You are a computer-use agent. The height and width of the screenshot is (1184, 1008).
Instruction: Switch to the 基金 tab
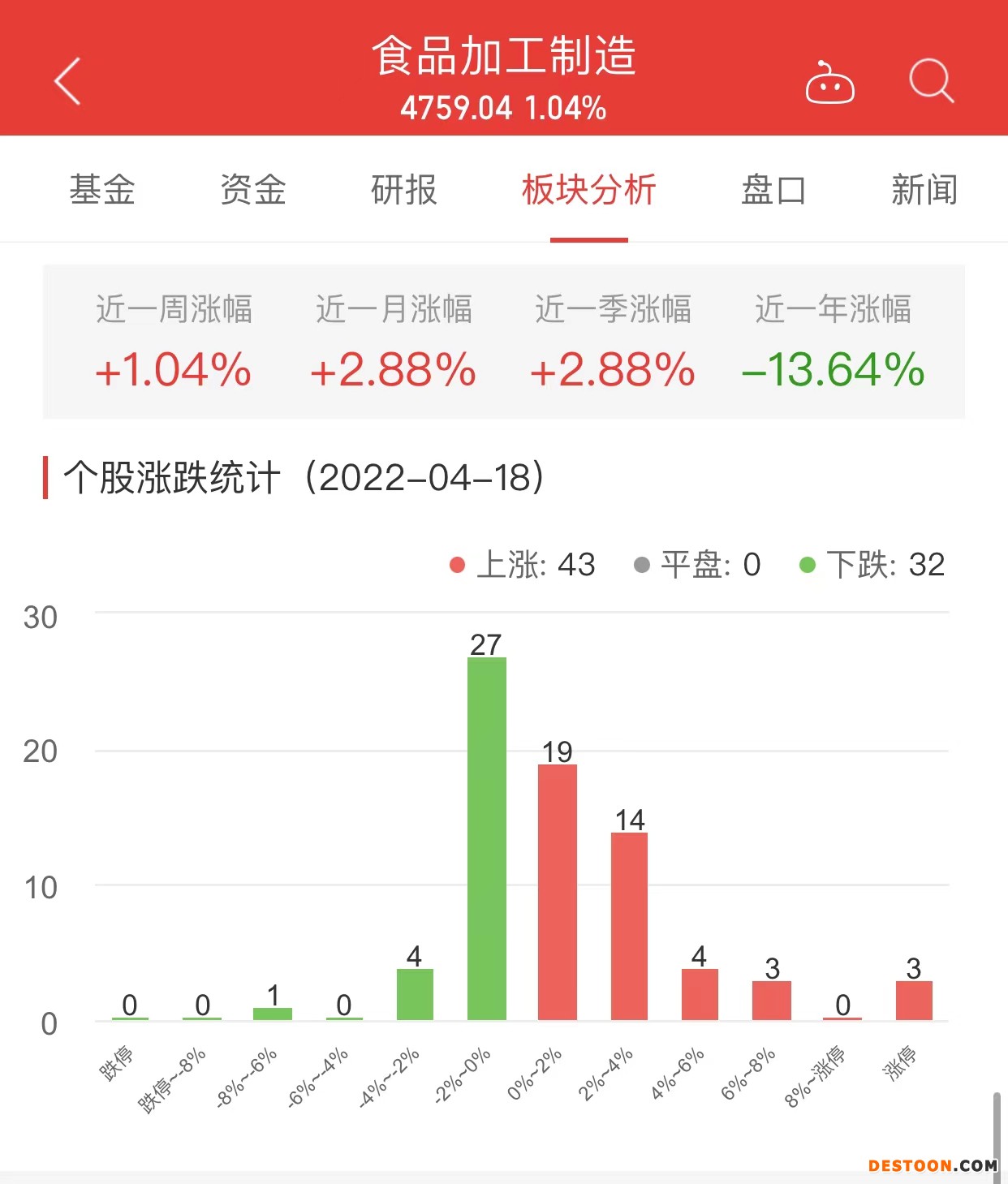tap(102, 191)
